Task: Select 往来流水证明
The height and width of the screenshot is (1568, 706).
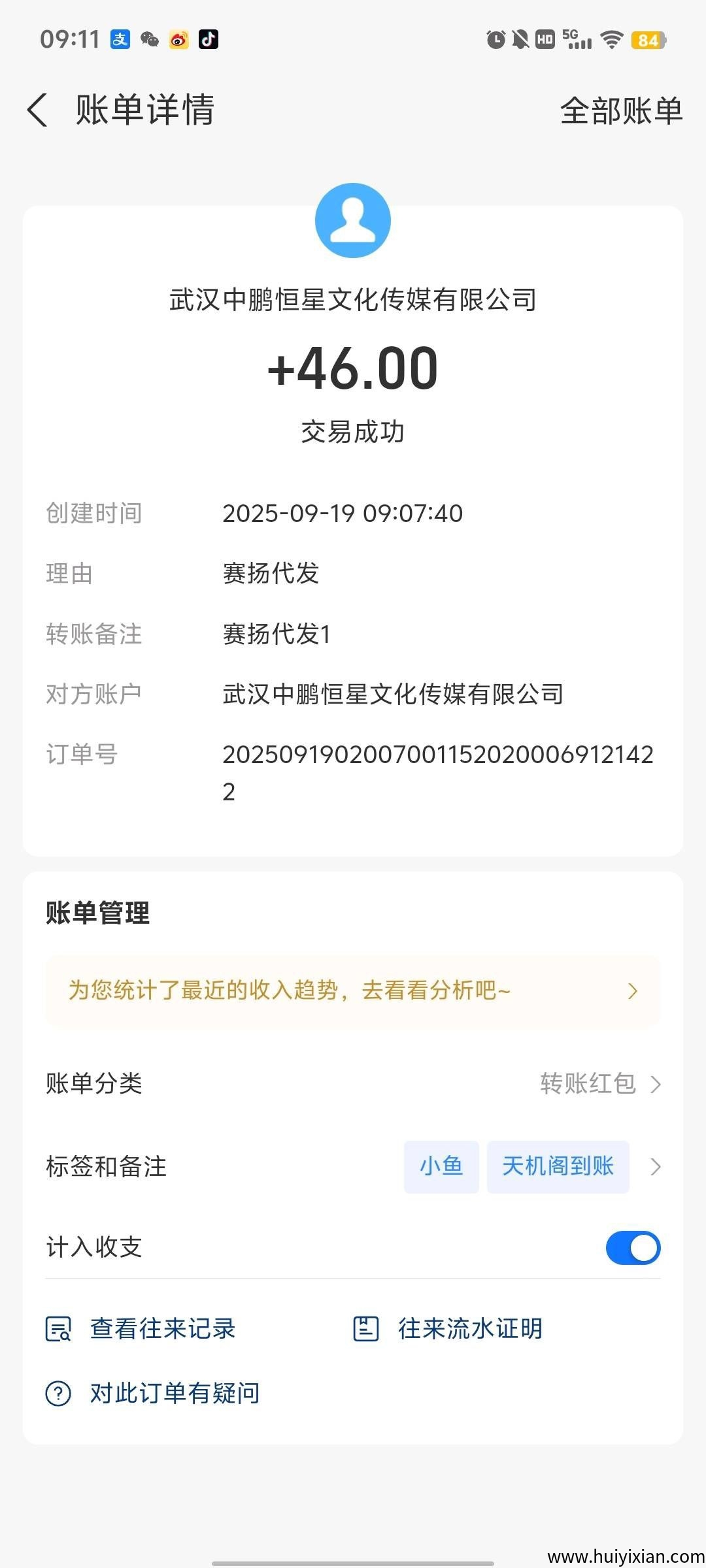Action: click(x=468, y=1328)
